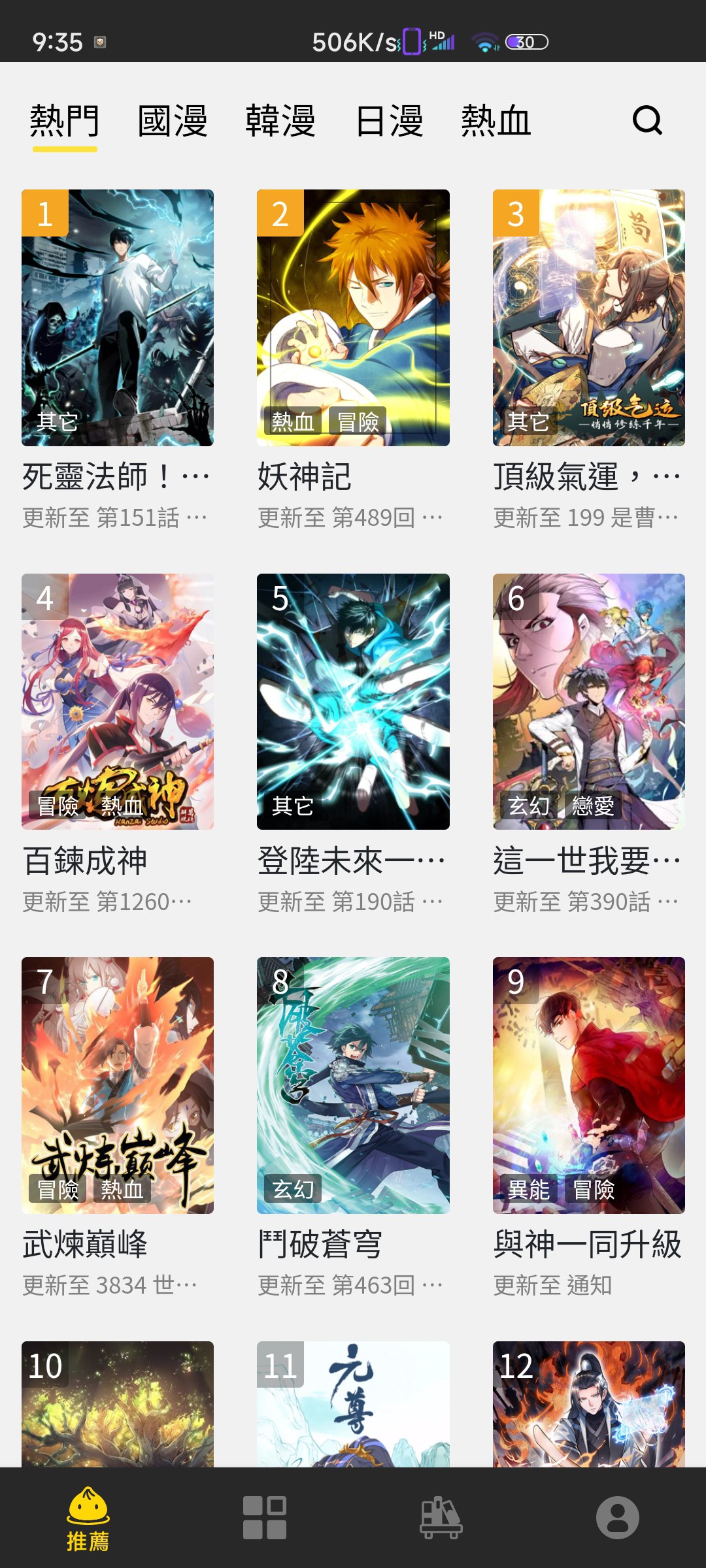Open the comic 鬥破蒼穹
This screenshot has width=706, height=1568.
pos(353,1085)
